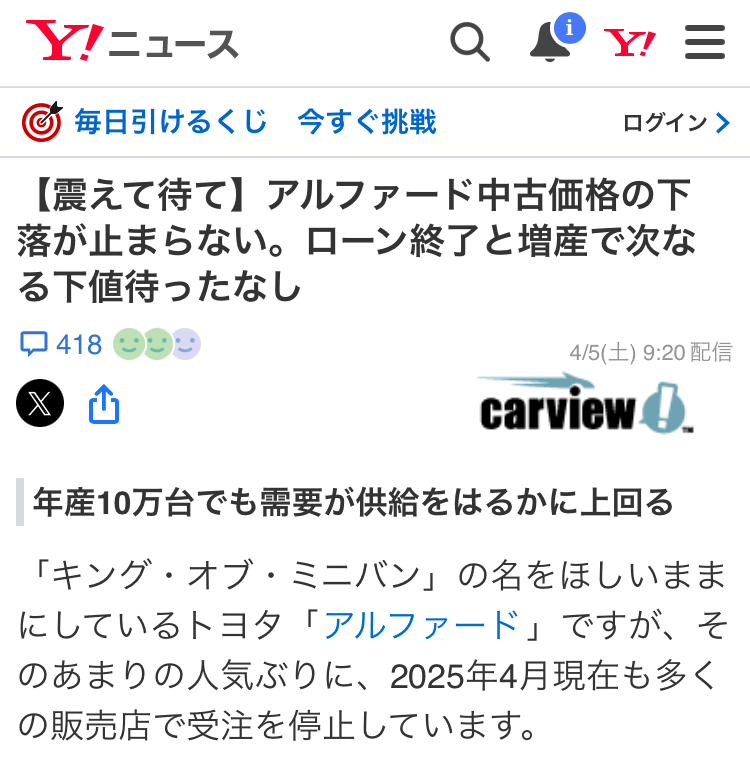Image resolution: width=750 pixels, height=767 pixels.
Task: Open the hamburger menu
Action: 704,43
